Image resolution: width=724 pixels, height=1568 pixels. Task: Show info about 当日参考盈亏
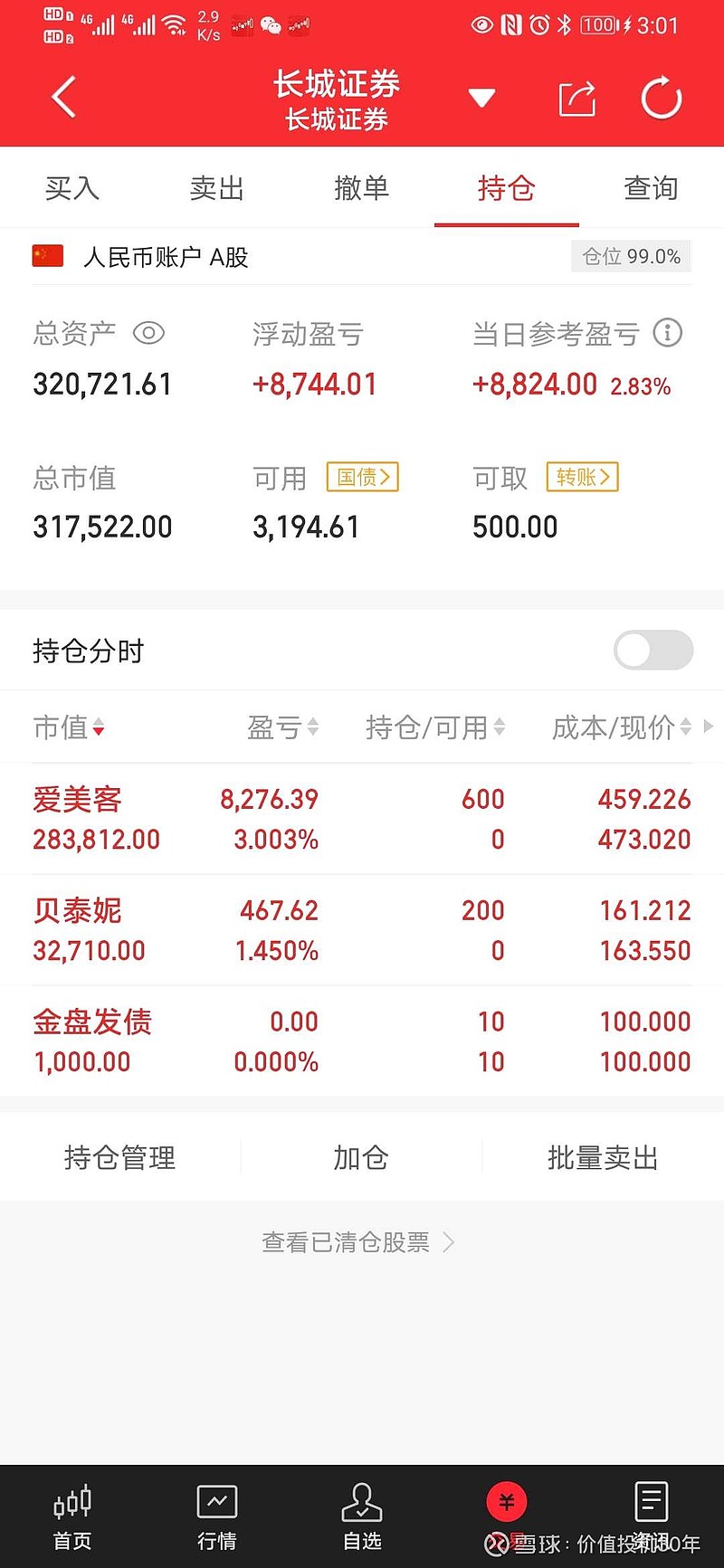pyautogui.click(x=668, y=333)
